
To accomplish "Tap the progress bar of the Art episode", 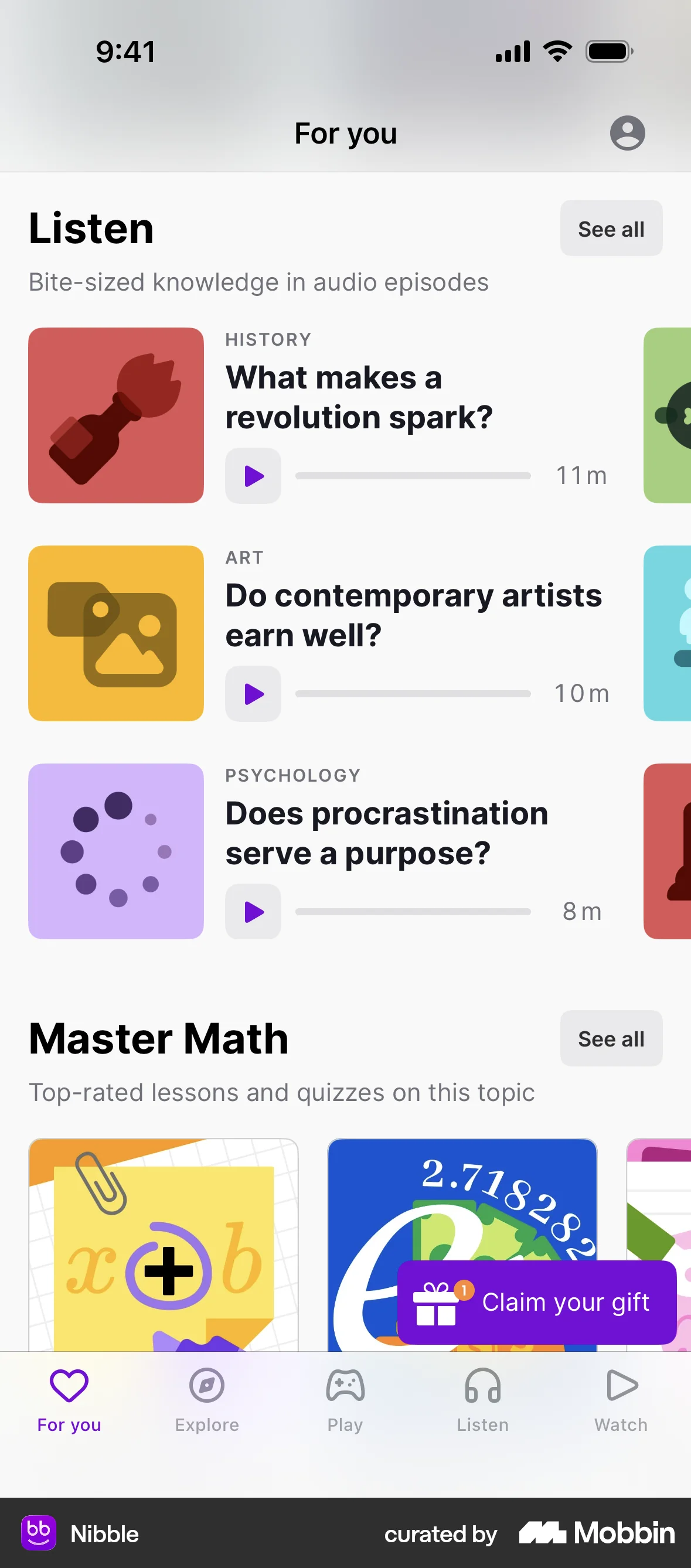I will (x=413, y=693).
